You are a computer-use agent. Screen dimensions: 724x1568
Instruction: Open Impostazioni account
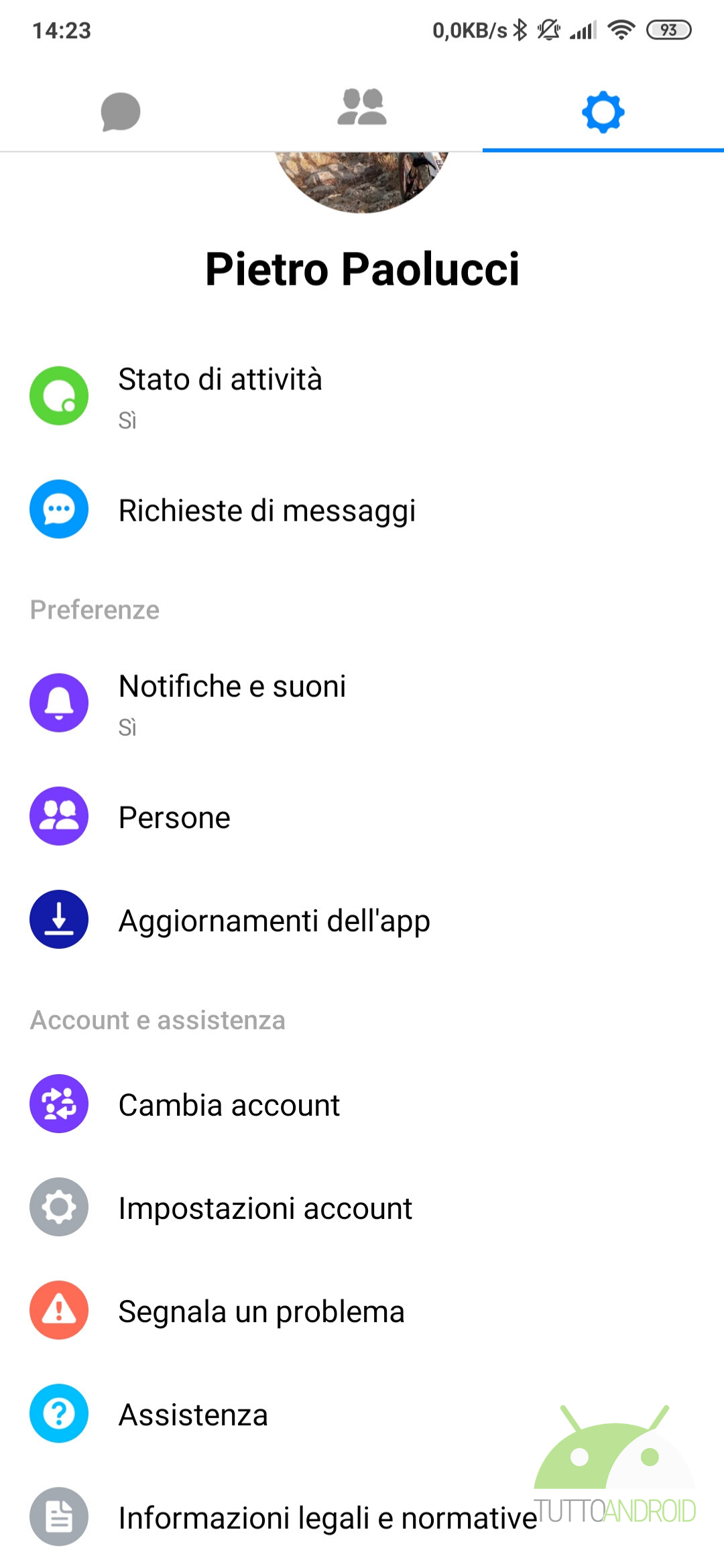pyautogui.click(x=265, y=1208)
